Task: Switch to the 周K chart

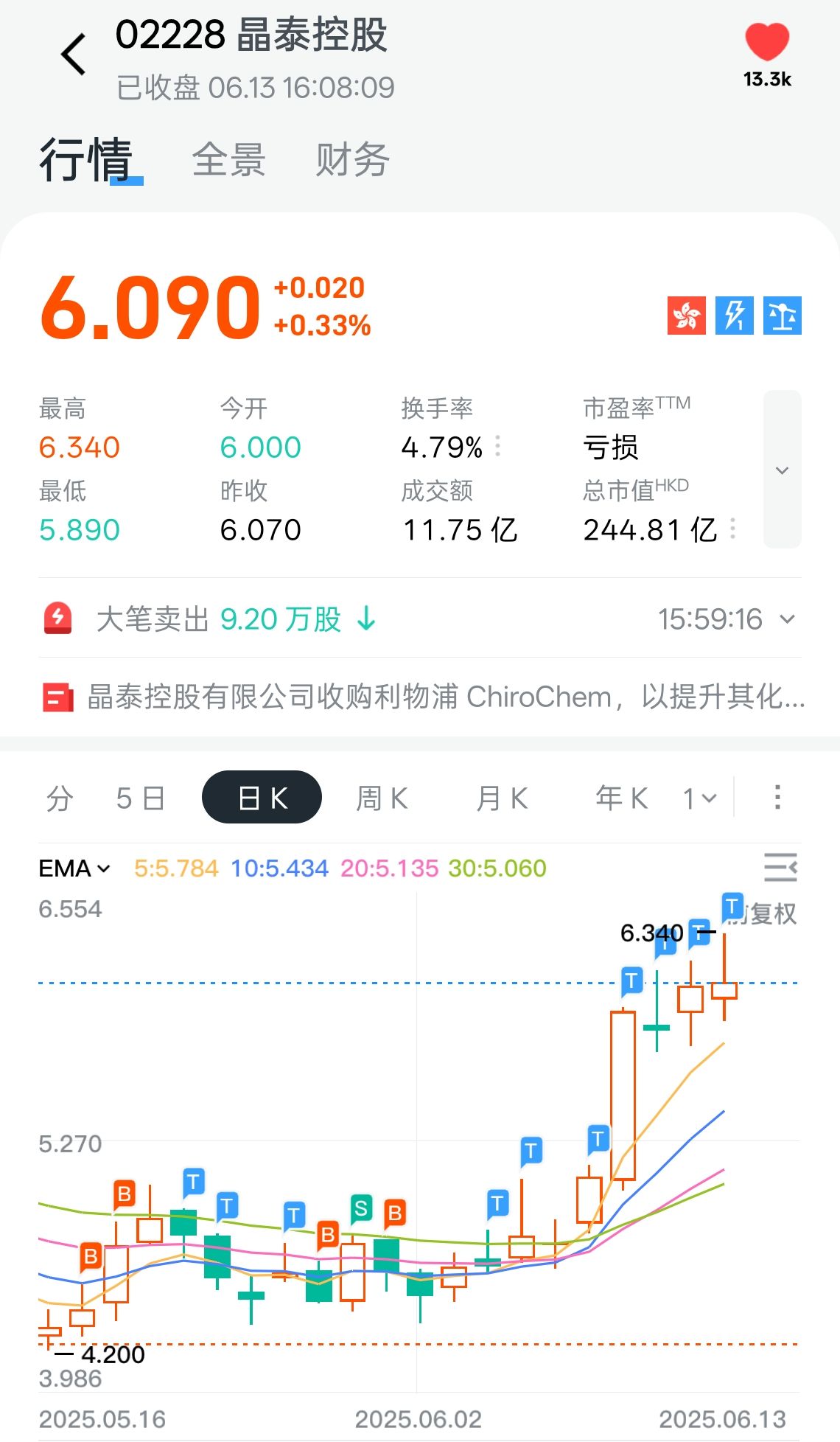Action: (382, 798)
